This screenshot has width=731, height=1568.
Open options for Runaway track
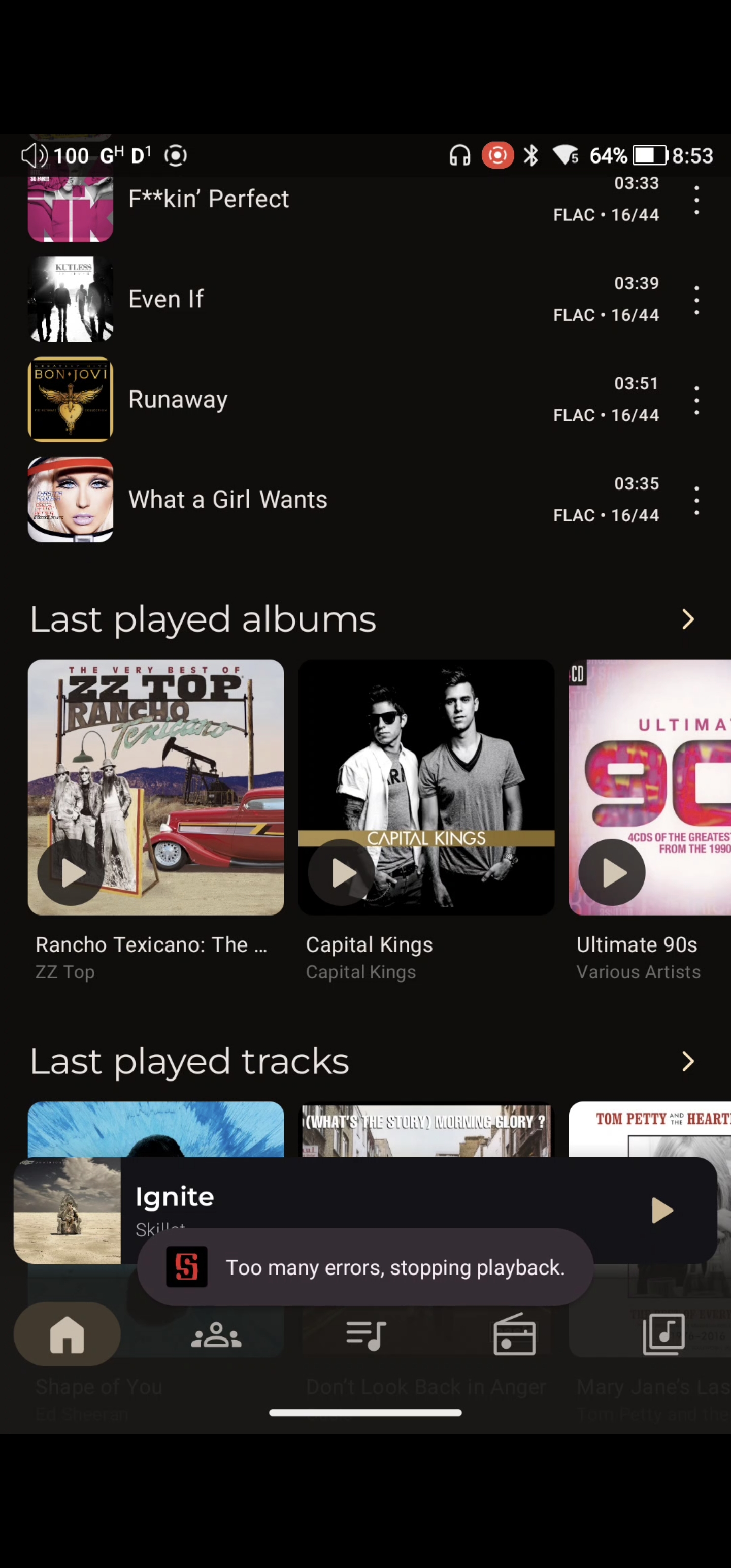tap(696, 401)
